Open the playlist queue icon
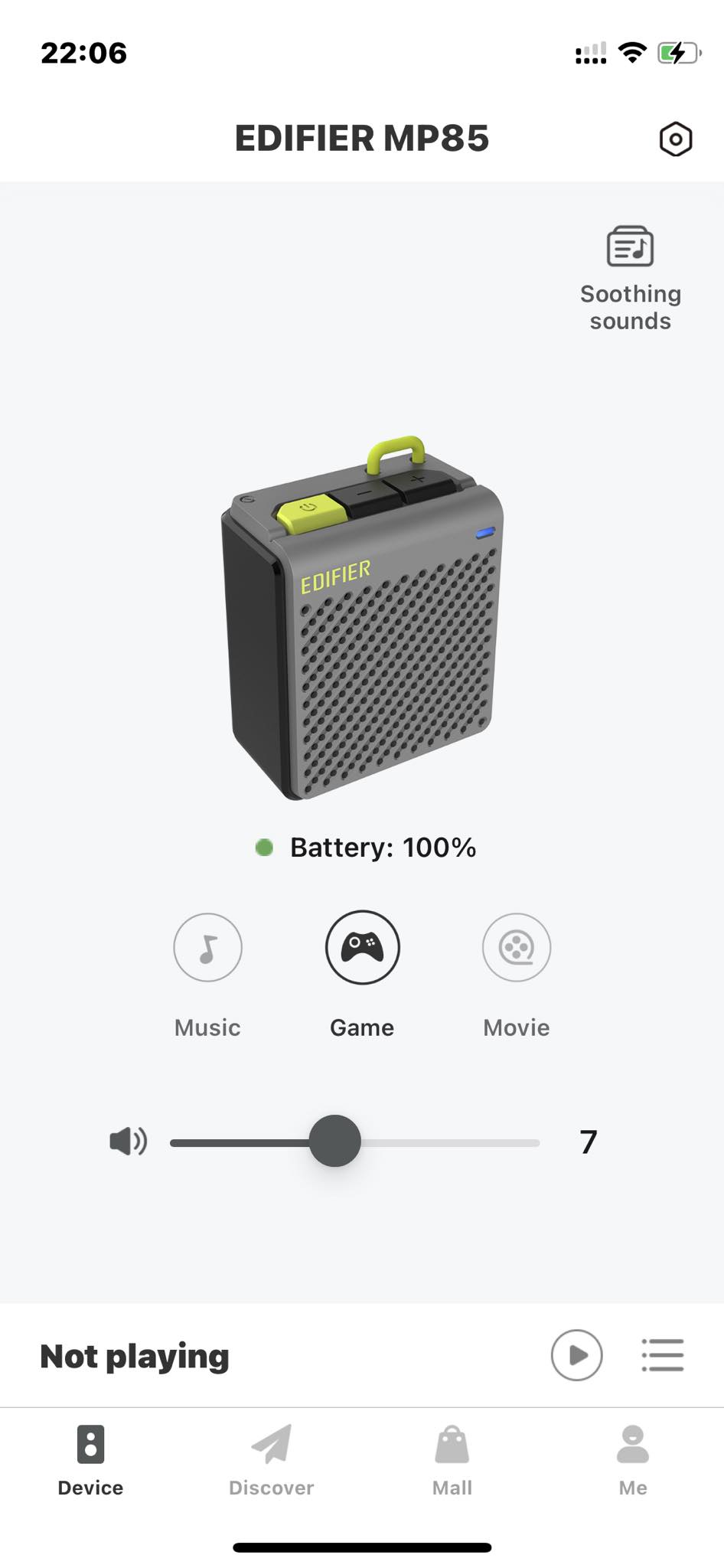This screenshot has height=1568, width=724. [x=662, y=1355]
